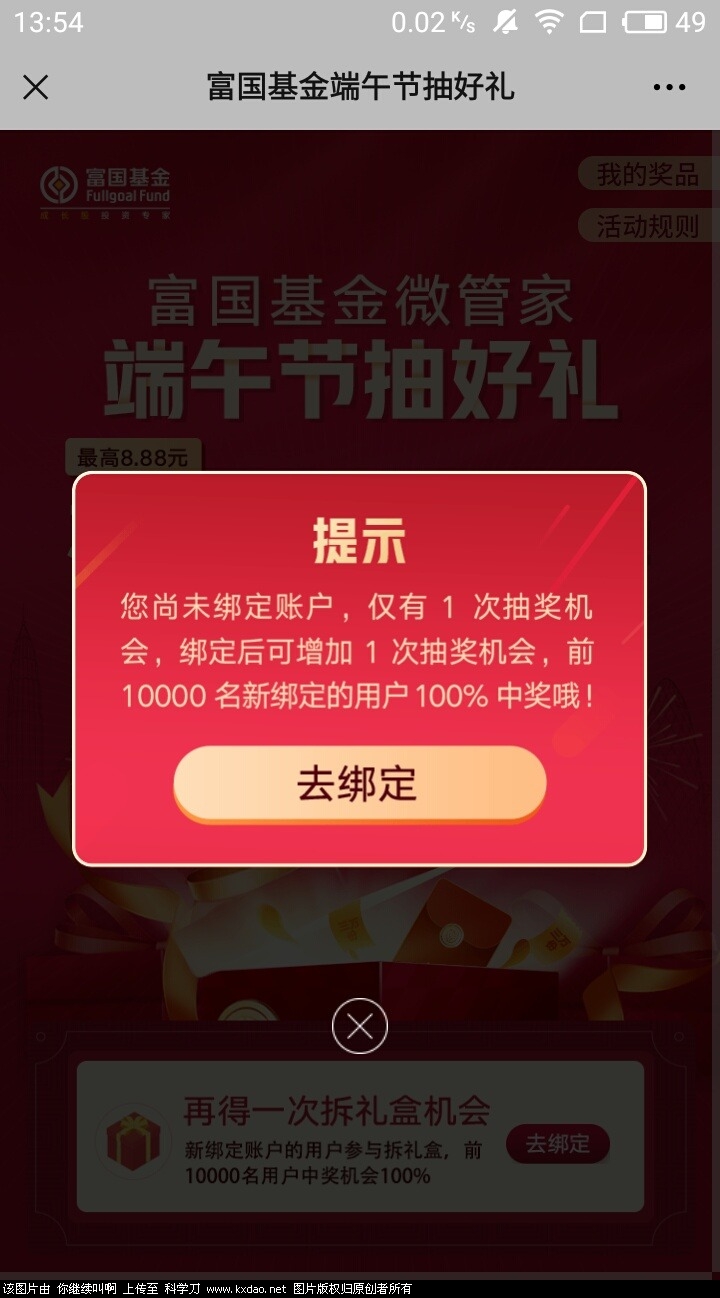Viewport: 720px width, 1298px height.
Task: Open the three-dot overflow menu
Action: click(x=669, y=88)
